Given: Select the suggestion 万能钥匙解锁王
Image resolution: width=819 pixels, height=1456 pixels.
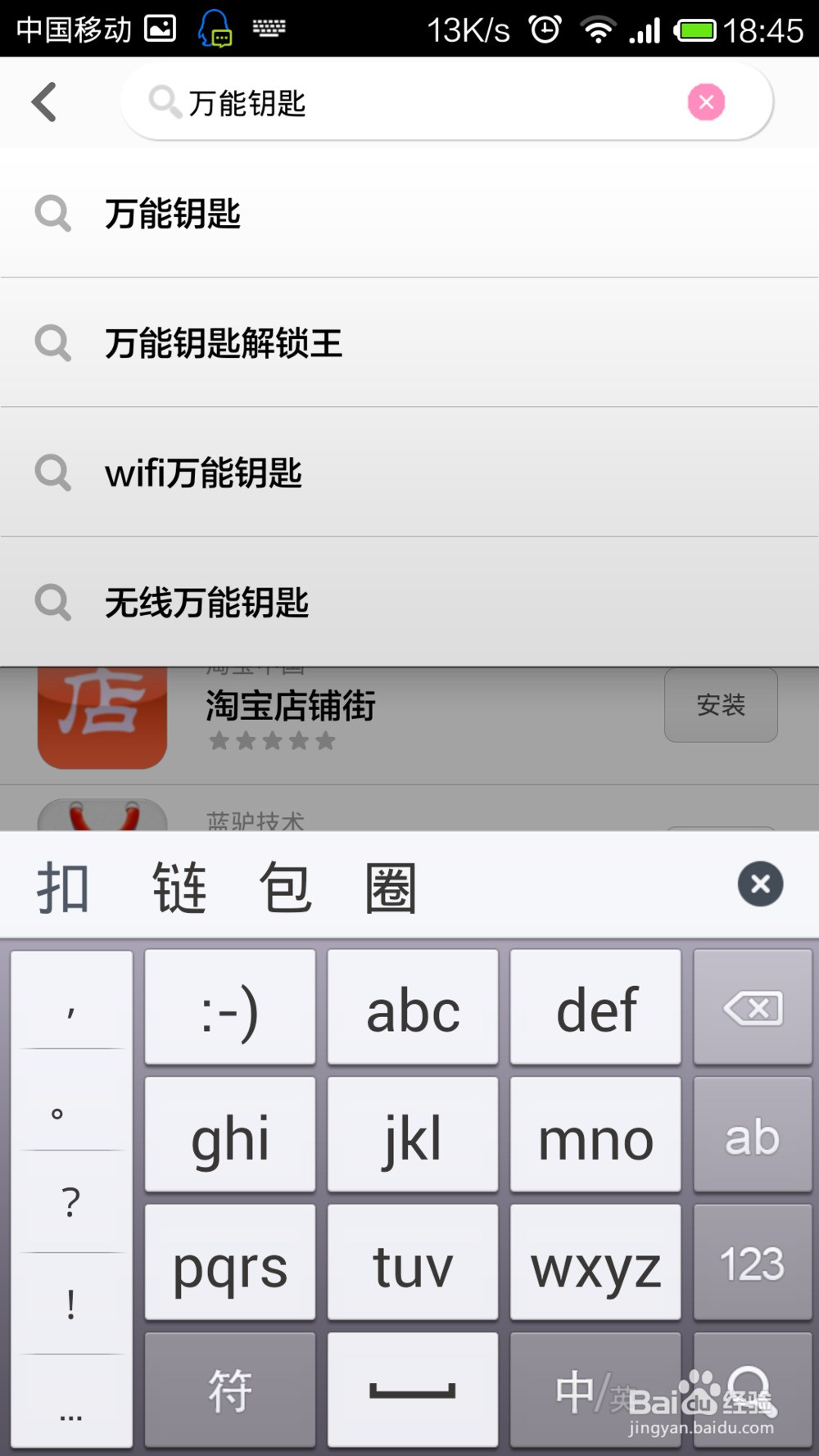Looking at the screenshot, I should [409, 343].
